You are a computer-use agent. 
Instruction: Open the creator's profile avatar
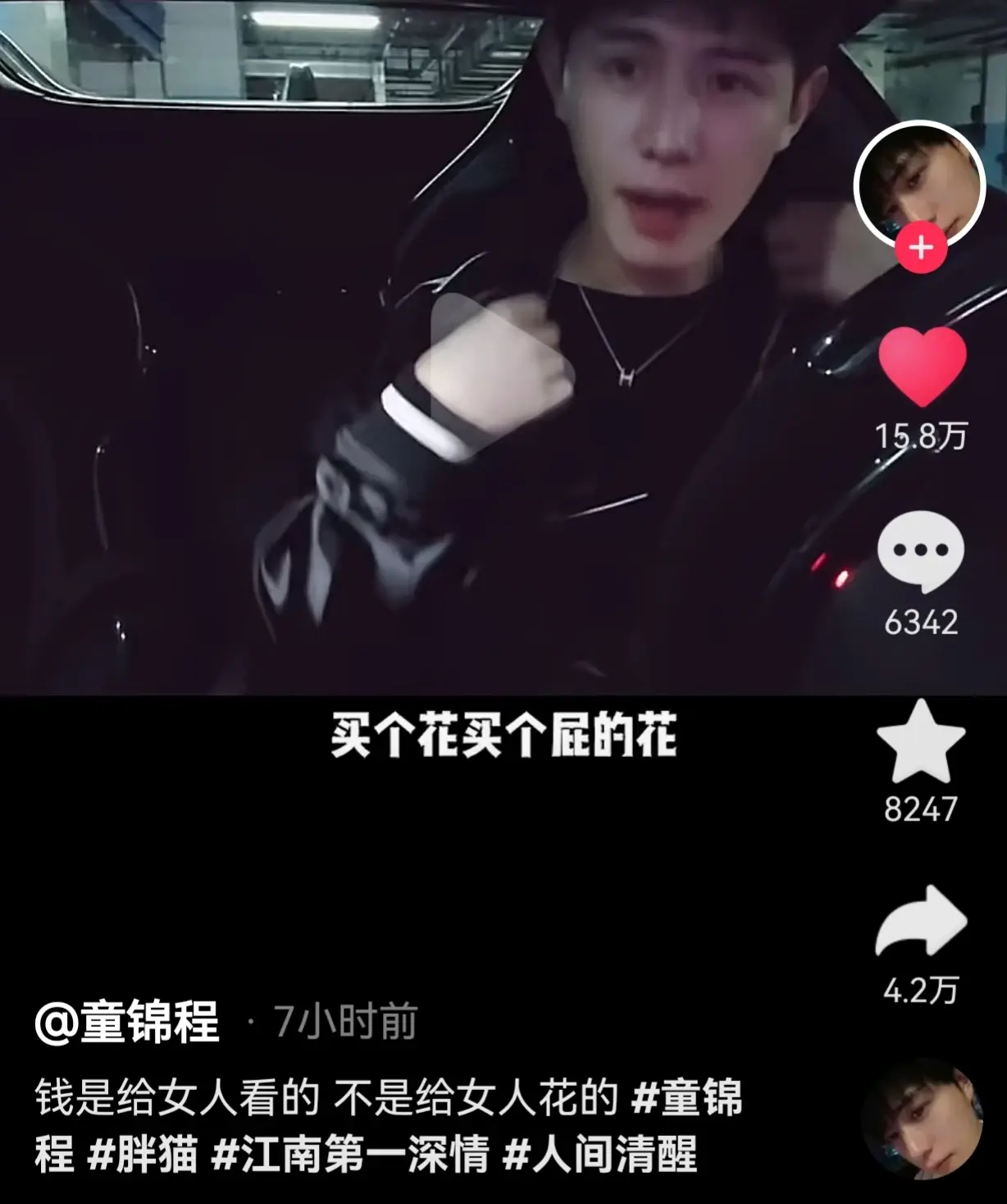920,184
